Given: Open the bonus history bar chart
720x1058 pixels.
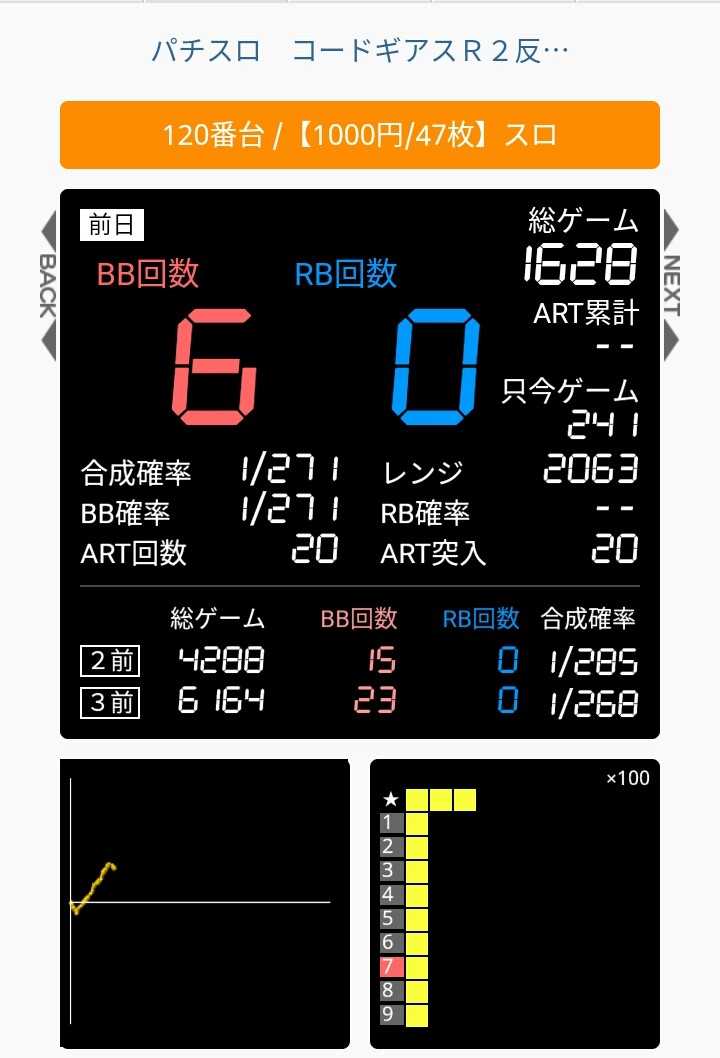Looking at the screenshot, I should pos(515,903).
